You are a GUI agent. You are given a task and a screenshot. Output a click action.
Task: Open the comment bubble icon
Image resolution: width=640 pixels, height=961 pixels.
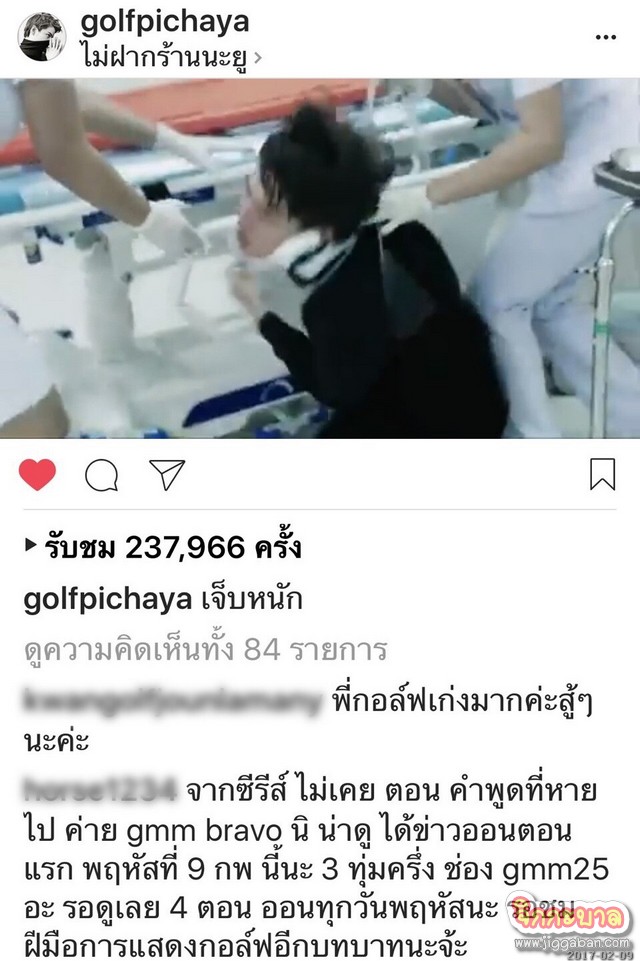pyautogui.click(x=101, y=475)
